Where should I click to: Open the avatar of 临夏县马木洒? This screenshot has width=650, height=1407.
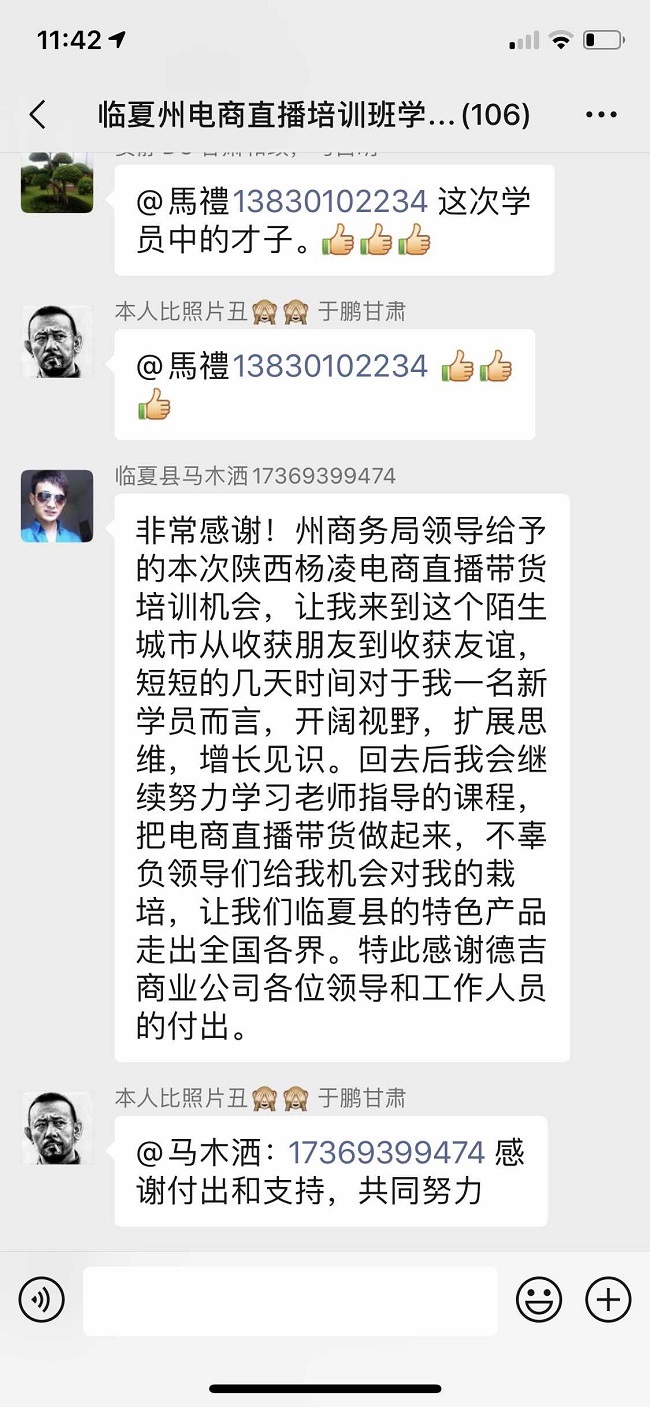tap(57, 506)
